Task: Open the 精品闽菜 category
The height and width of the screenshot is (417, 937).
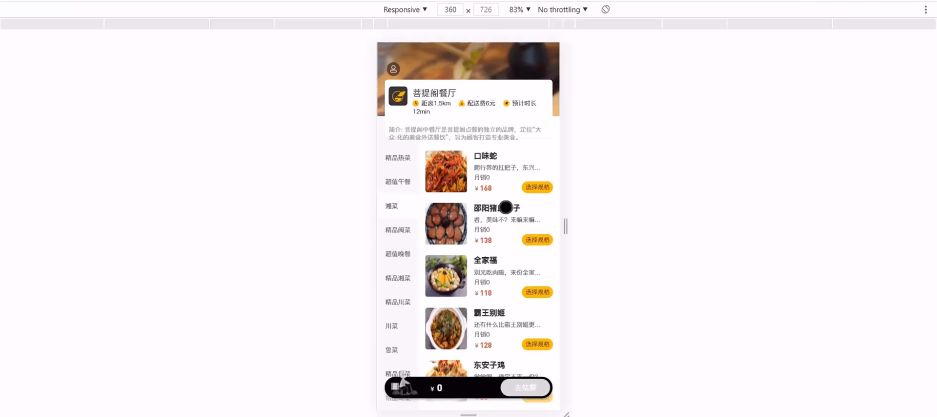Action: 397,230
